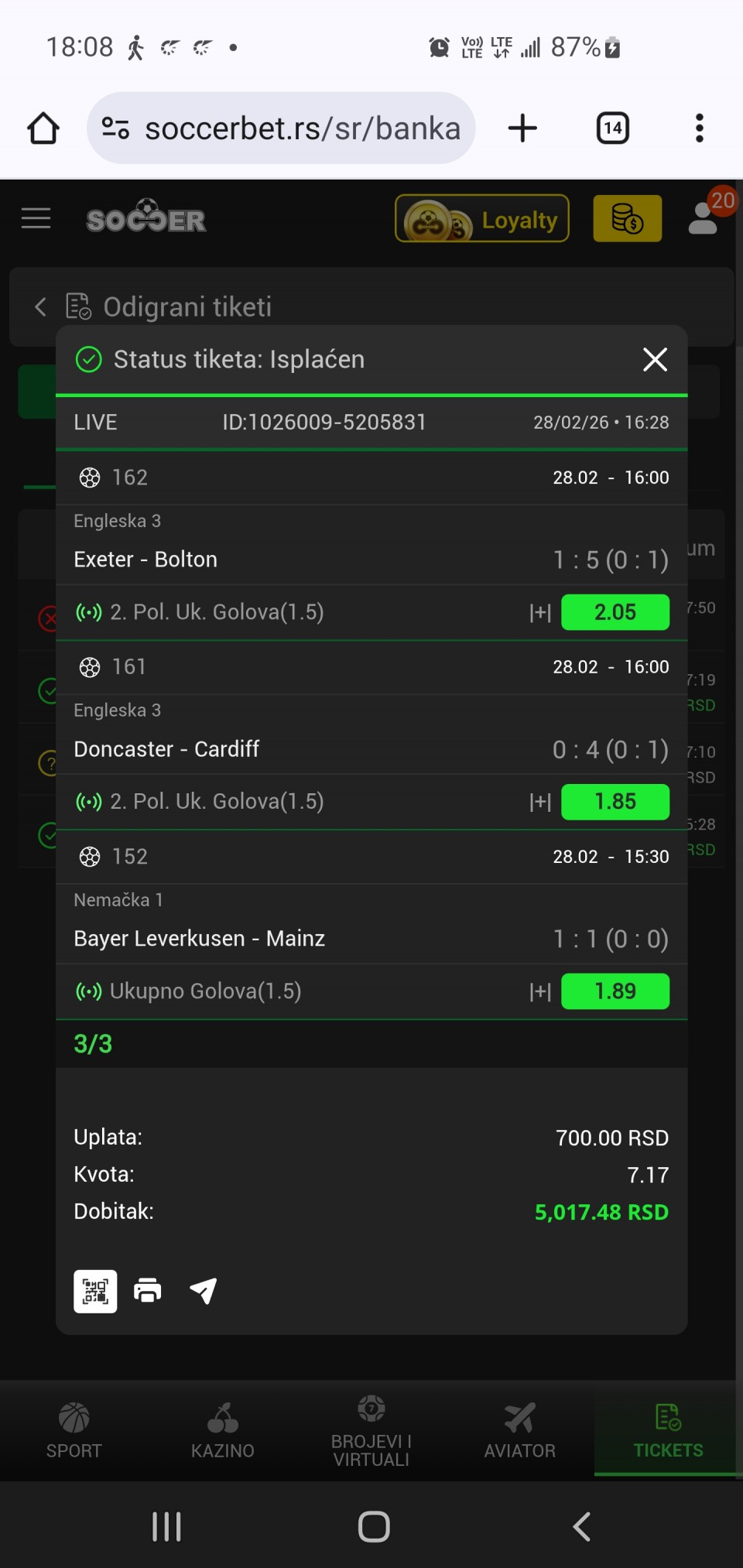Share the ticket via send icon
Viewport: 743px width, 1568px height.
203,1291
